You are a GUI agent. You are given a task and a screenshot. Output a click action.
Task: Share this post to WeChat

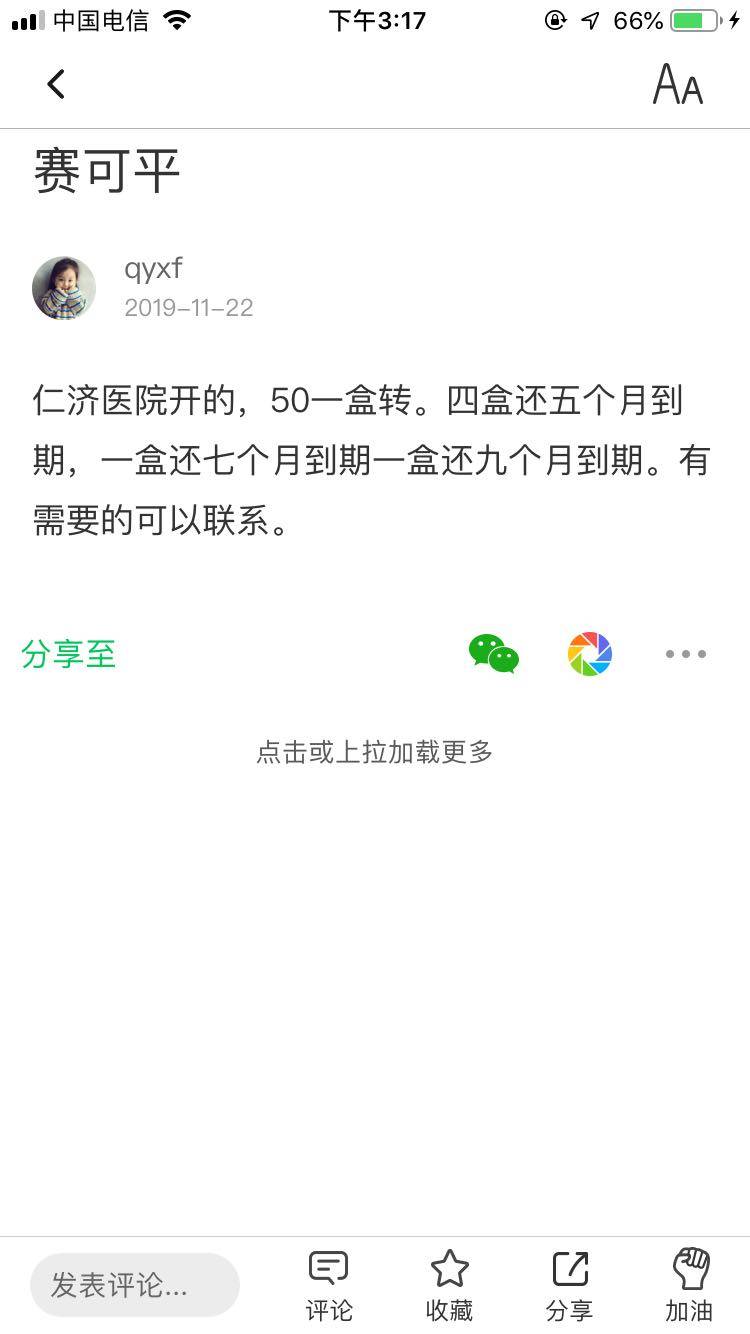pos(493,654)
